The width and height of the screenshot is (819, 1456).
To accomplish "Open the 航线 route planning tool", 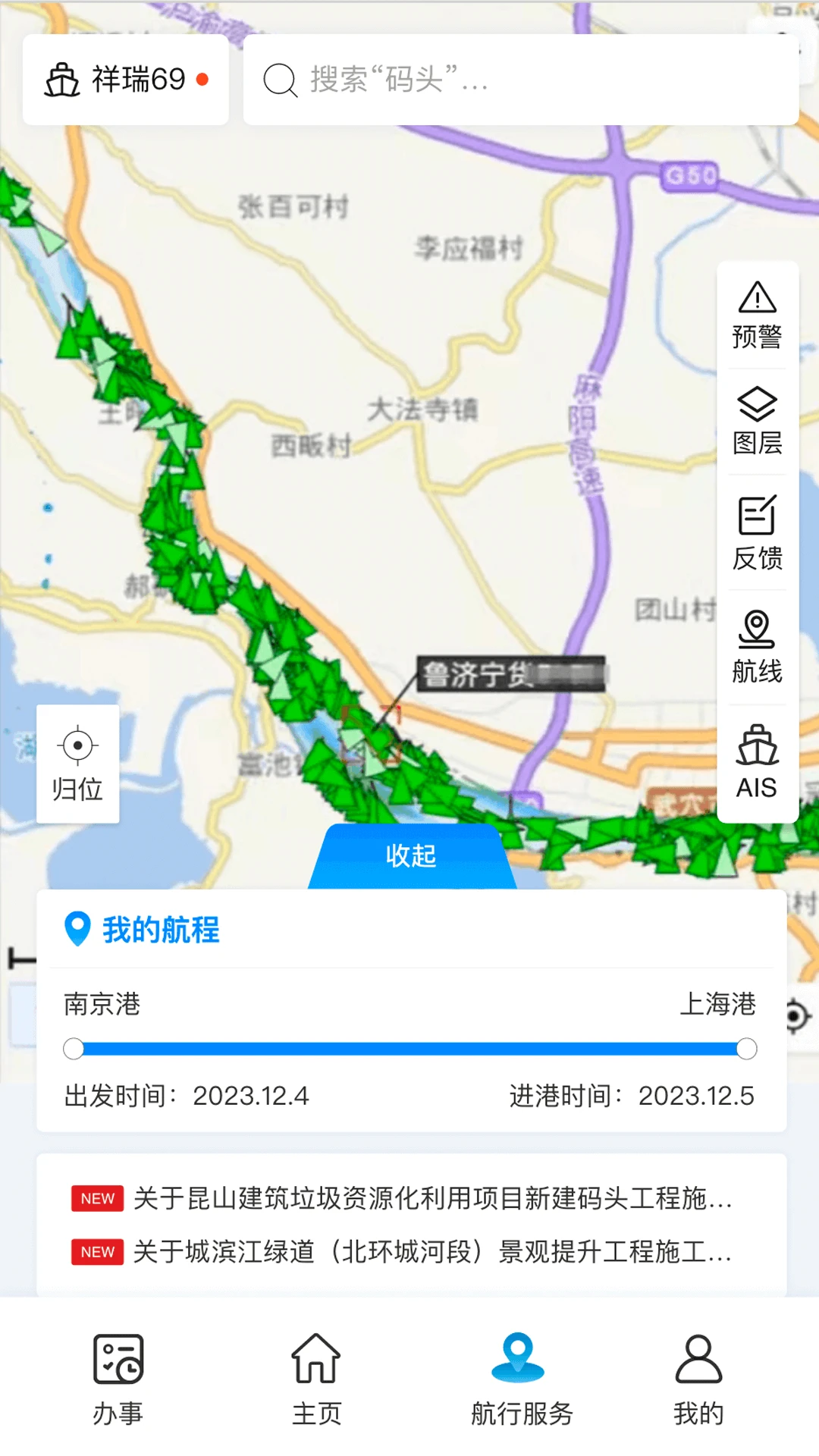I will 756,641.
